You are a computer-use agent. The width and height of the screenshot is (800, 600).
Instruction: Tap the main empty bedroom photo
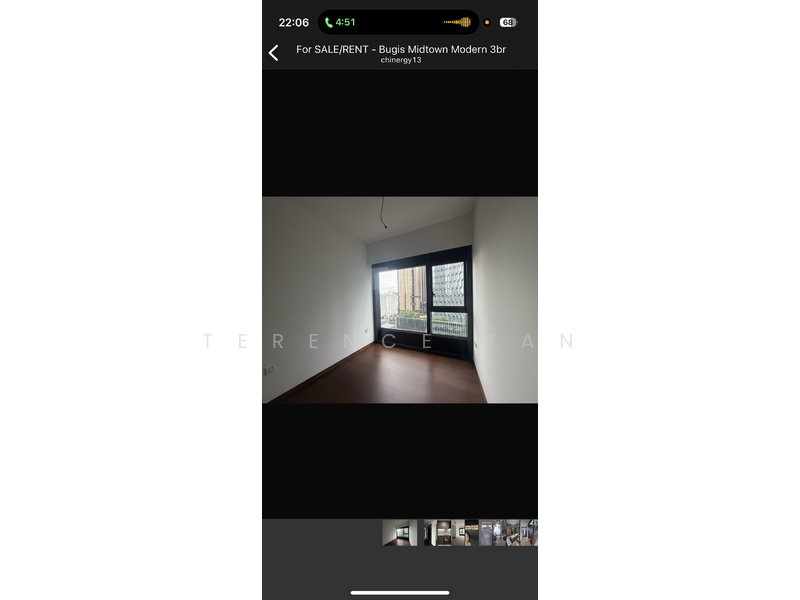(x=400, y=300)
